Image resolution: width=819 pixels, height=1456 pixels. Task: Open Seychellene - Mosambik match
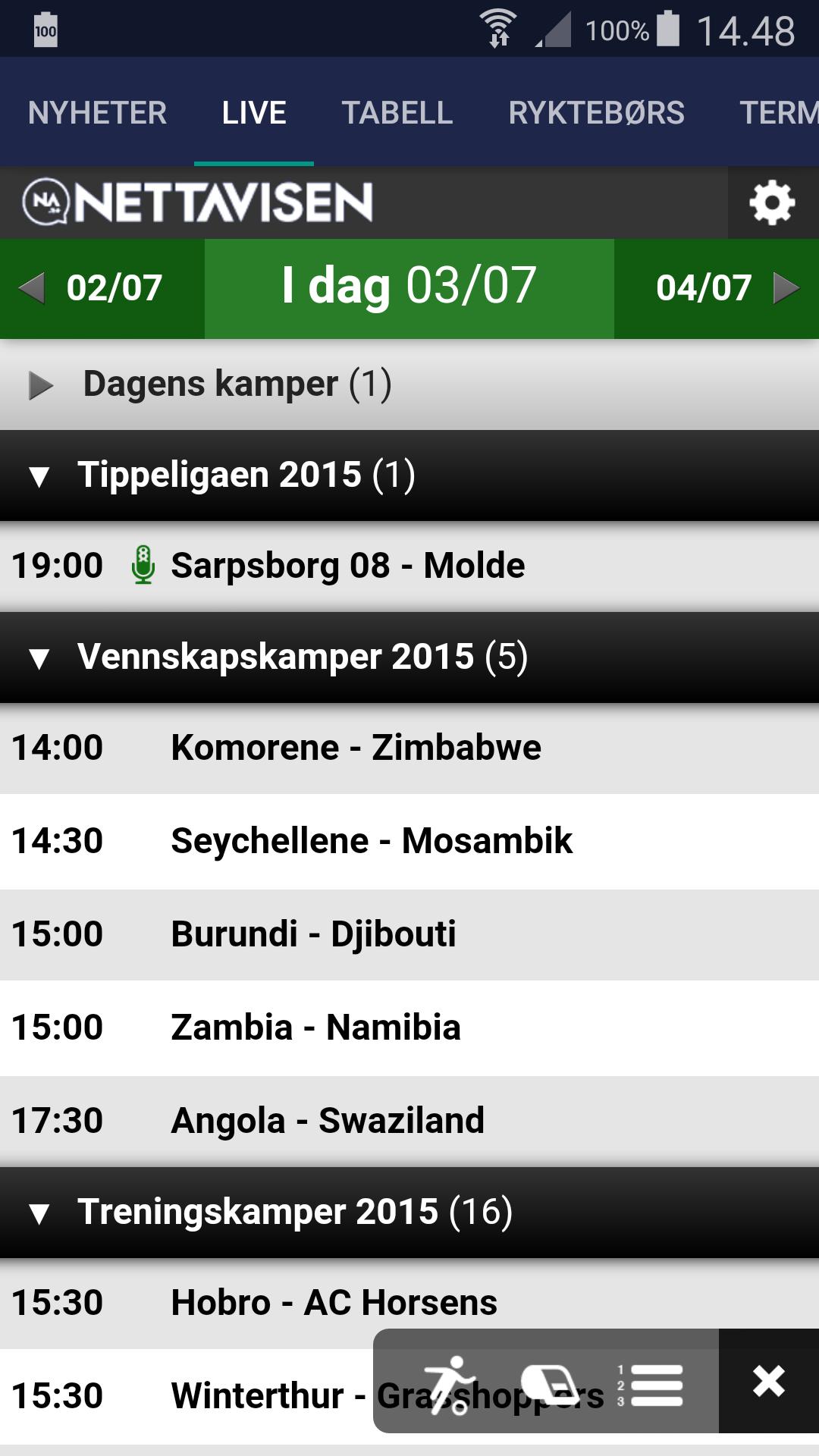(372, 841)
